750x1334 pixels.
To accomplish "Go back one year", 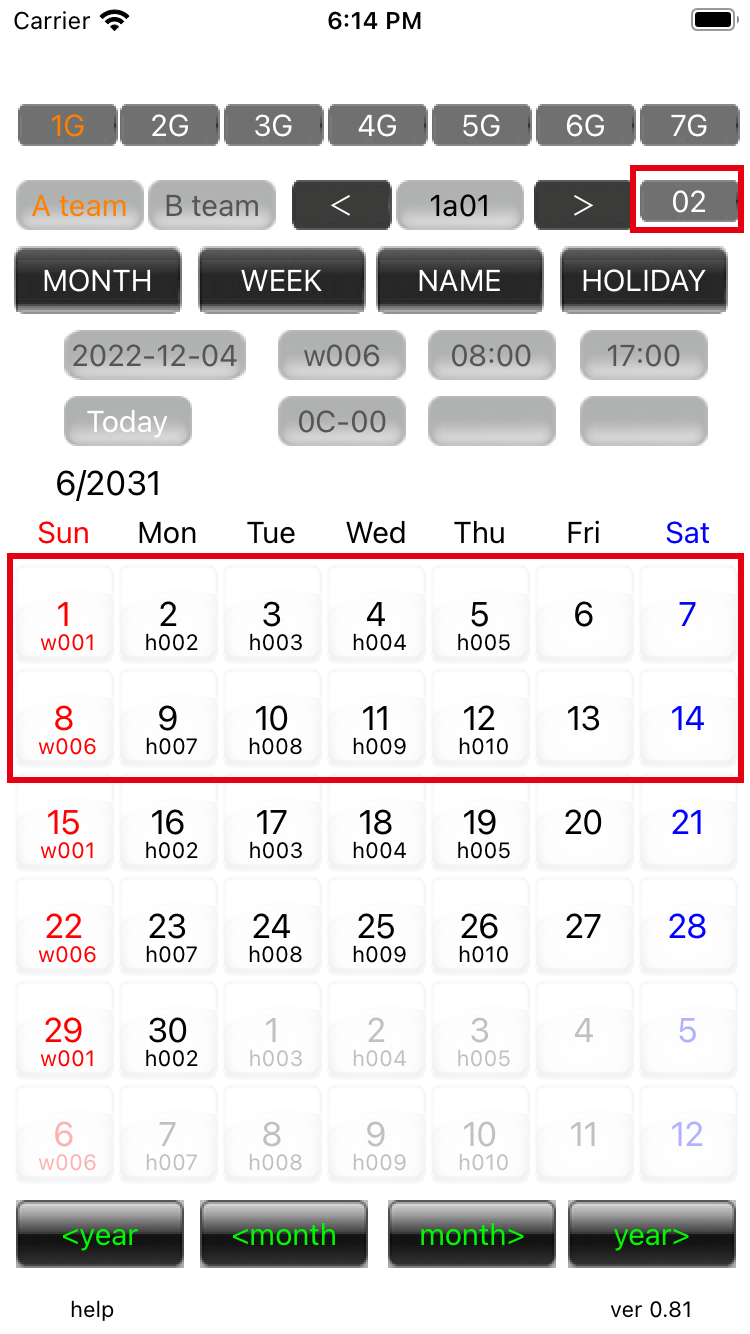I will click(x=100, y=1235).
